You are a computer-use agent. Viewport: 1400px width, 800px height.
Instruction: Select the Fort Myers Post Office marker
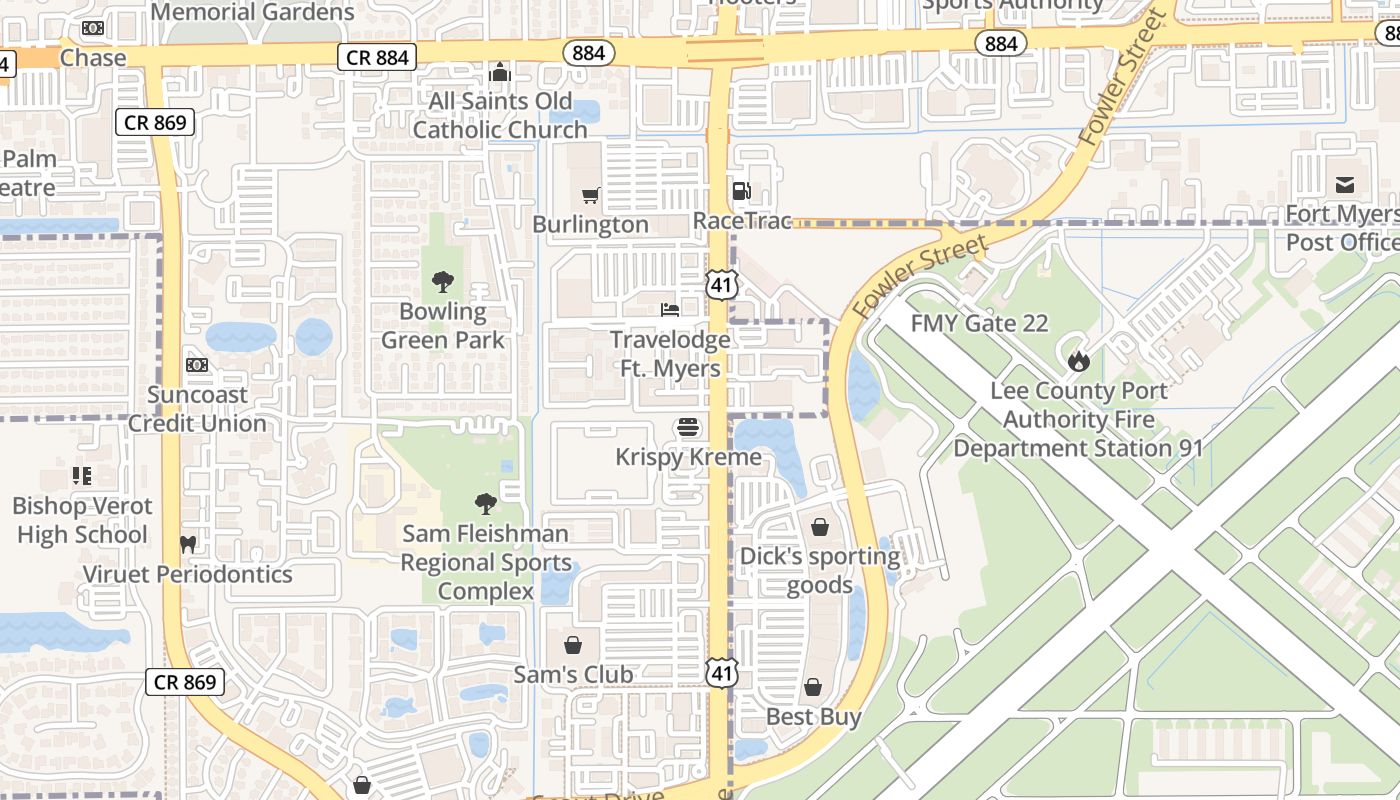pos(1344,185)
